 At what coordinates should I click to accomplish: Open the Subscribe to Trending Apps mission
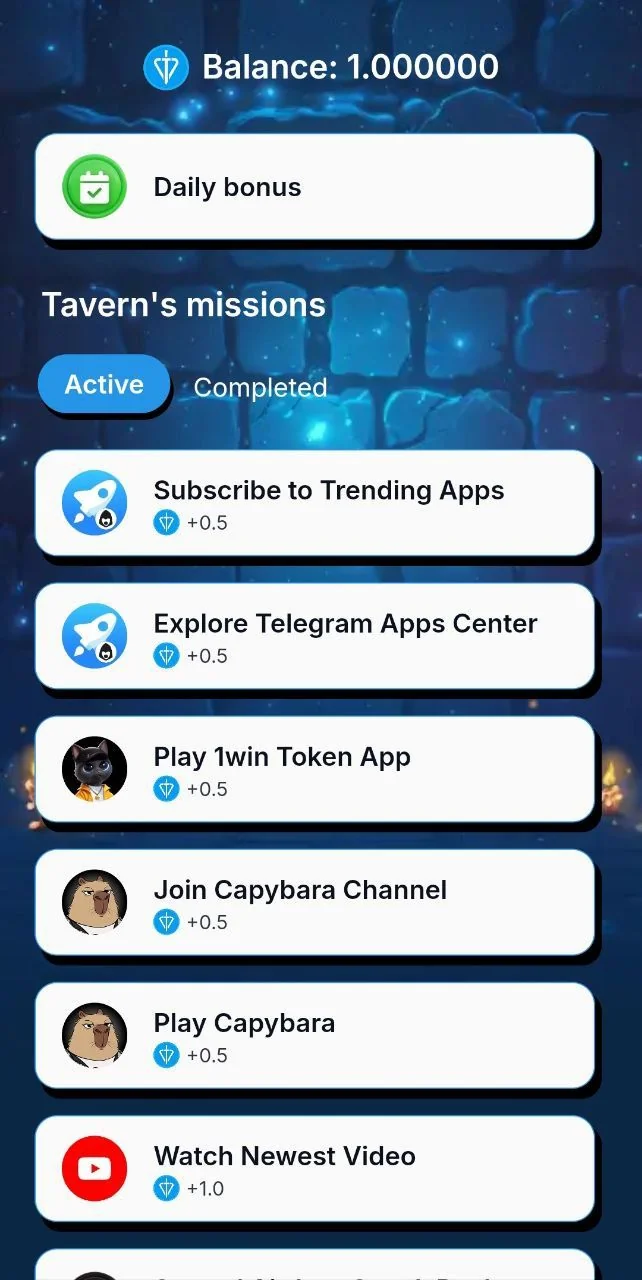[315, 503]
